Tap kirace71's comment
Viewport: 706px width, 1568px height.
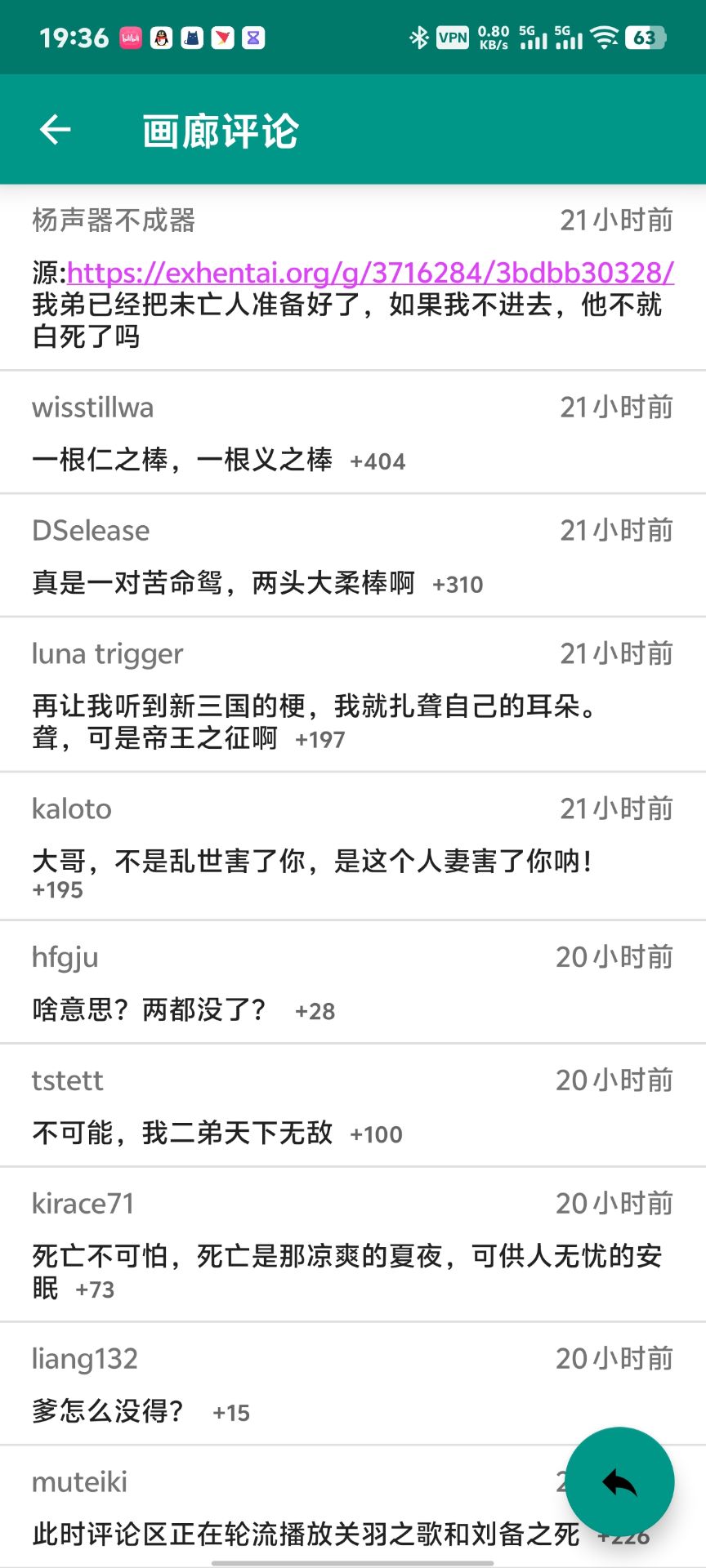351,1245
